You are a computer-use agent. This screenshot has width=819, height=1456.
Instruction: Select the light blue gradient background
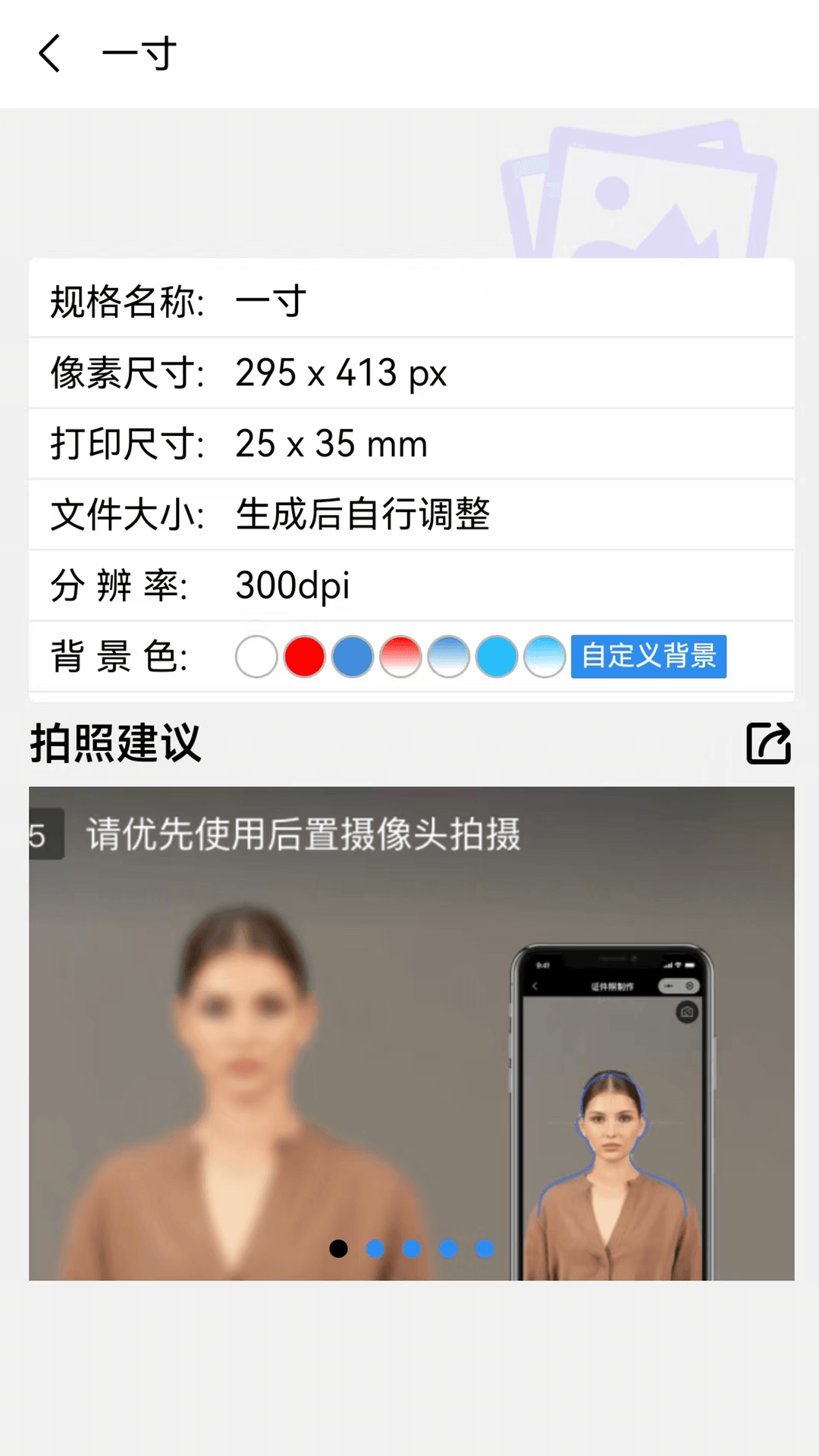[x=544, y=657]
